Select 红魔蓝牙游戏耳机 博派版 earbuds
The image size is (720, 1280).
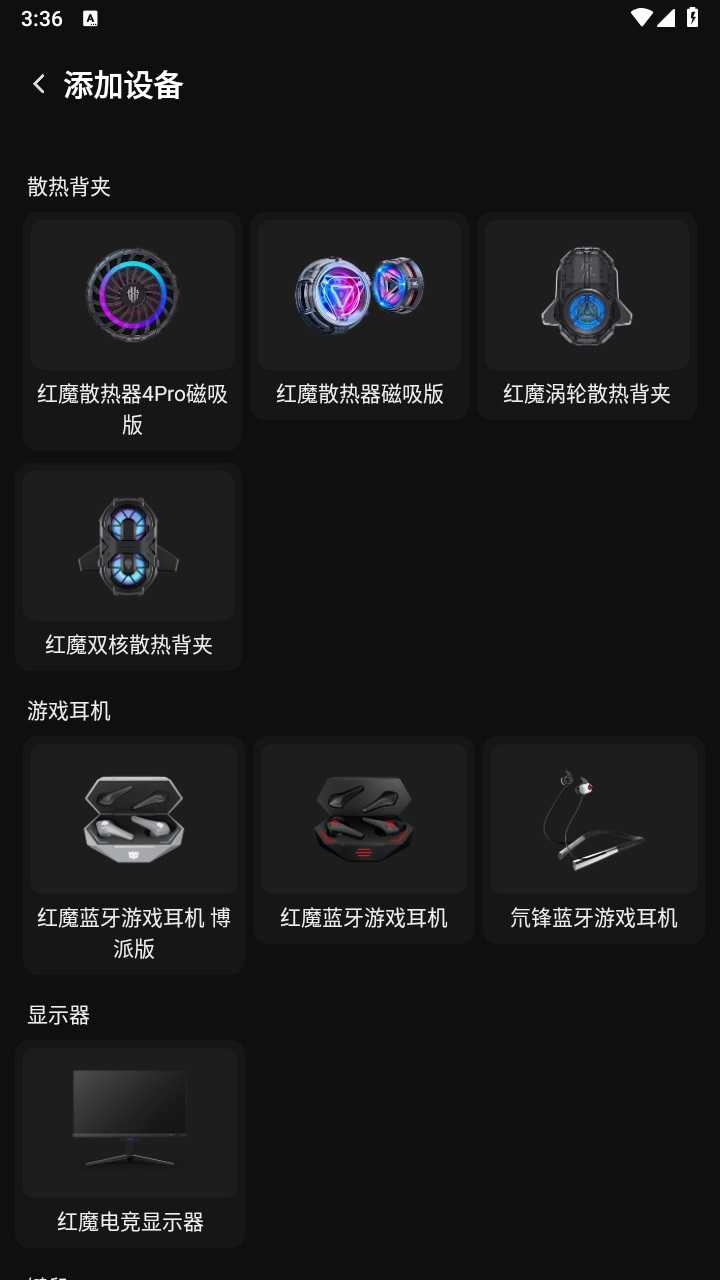[134, 855]
